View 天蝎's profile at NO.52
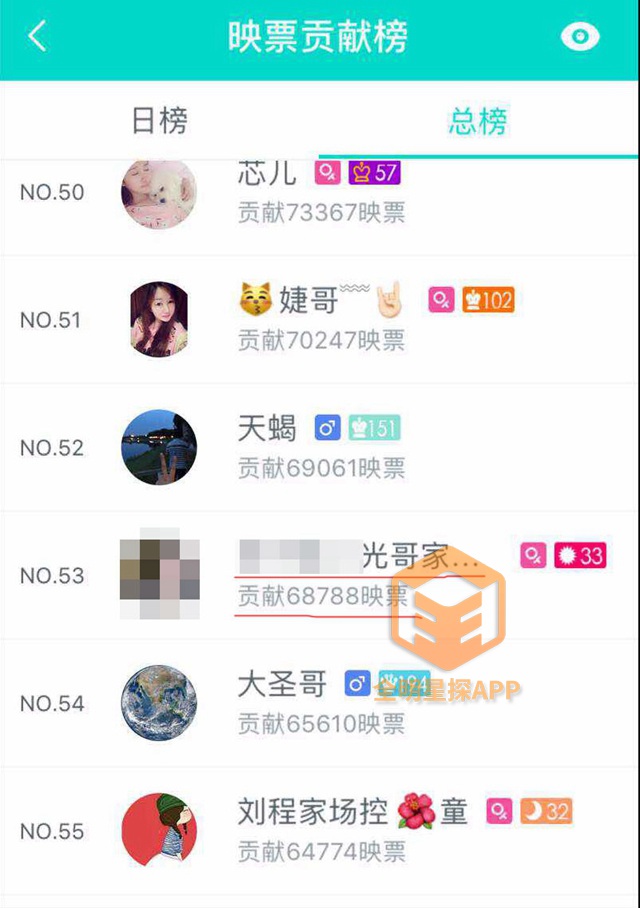The image size is (640, 908). point(159,447)
